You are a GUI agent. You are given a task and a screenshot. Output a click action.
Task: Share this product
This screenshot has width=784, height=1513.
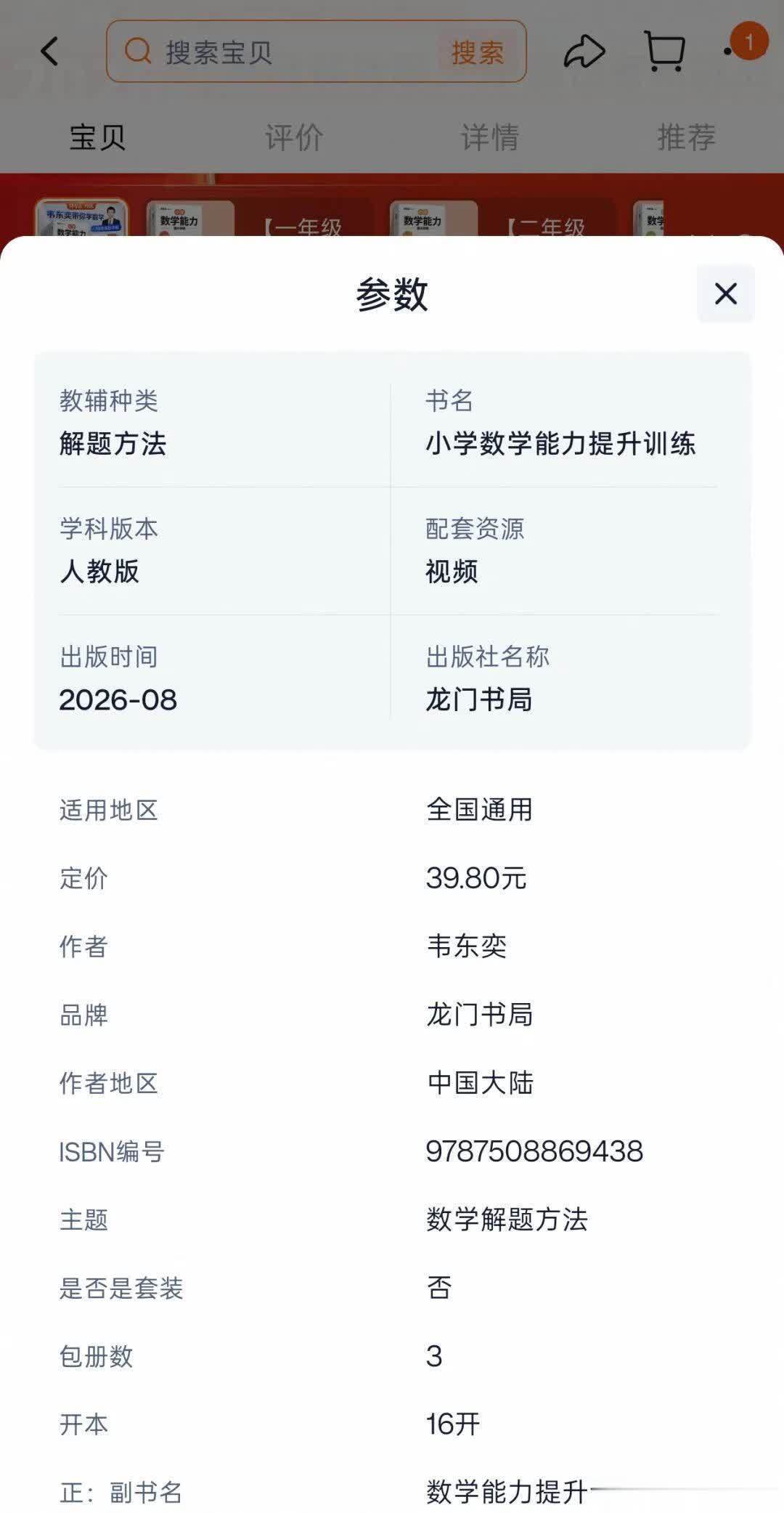click(x=584, y=52)
